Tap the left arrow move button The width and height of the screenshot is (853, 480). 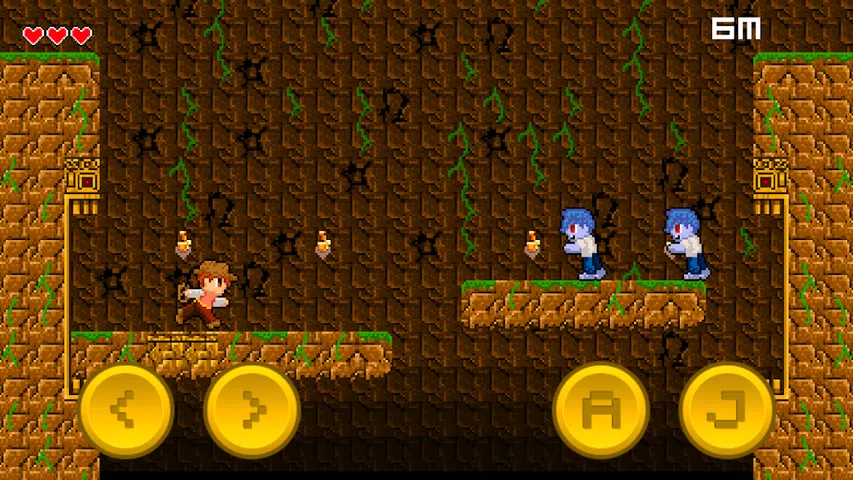(127, 410)
